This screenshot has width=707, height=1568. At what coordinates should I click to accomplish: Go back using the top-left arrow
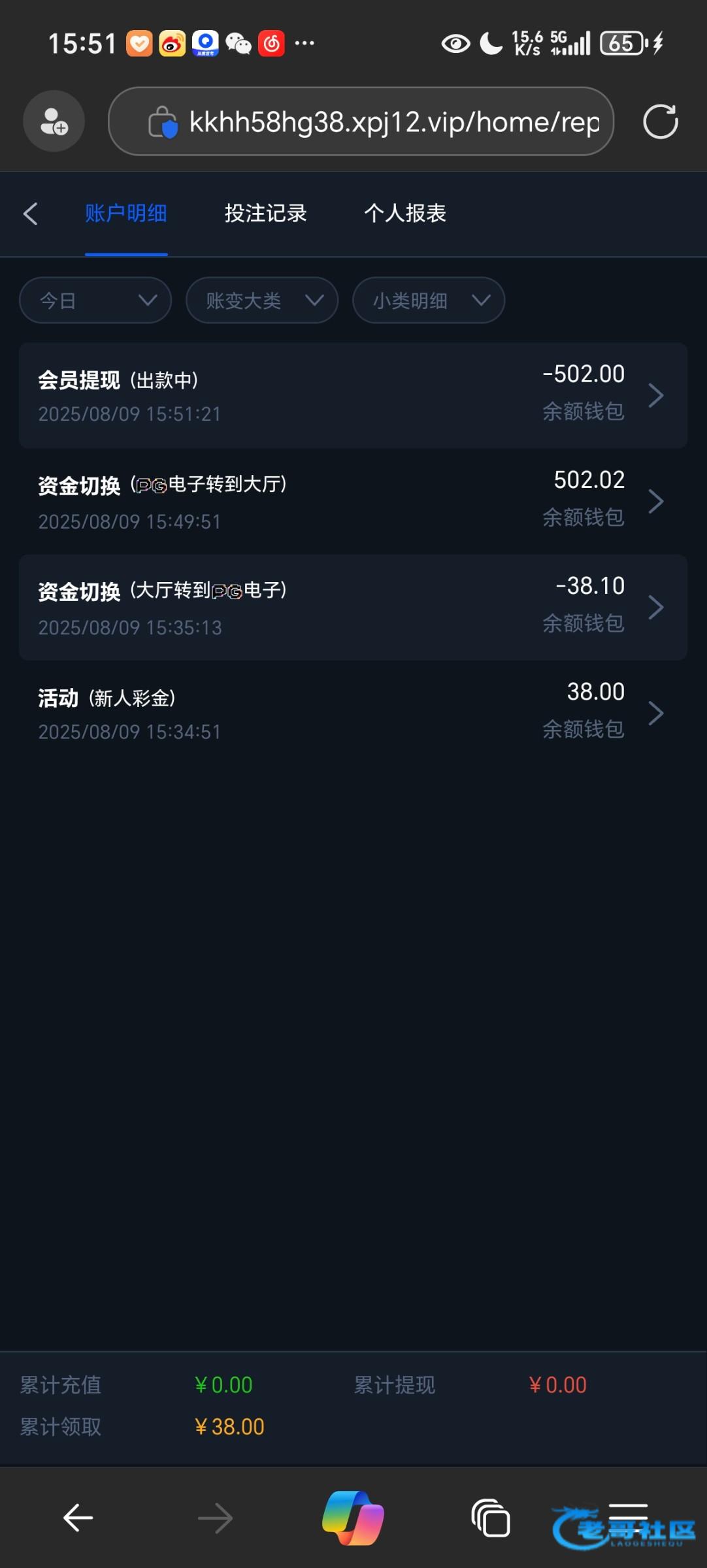[30, 214]
